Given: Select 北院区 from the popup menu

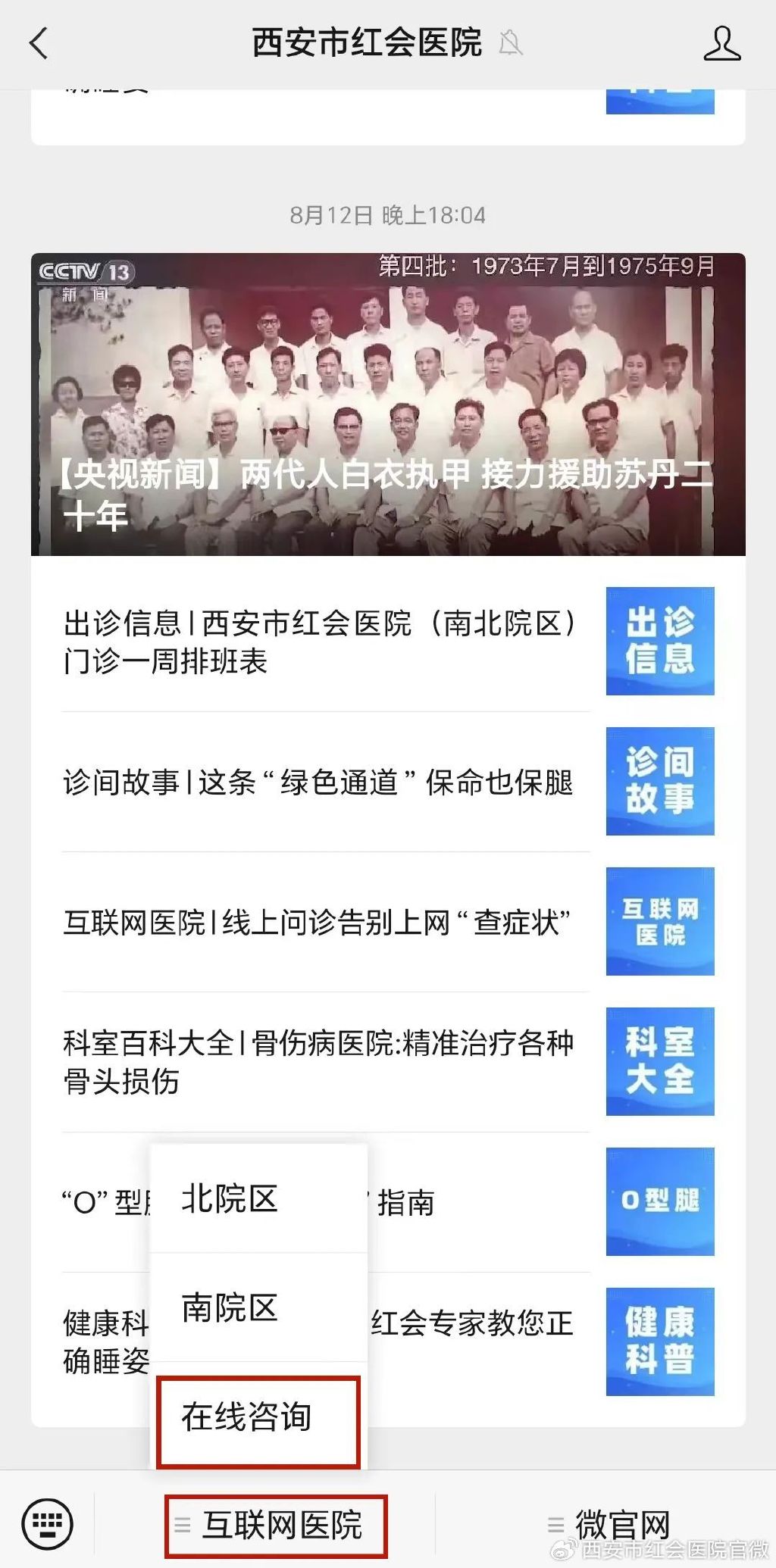Looking at the screenshot, I should 230,1201.
